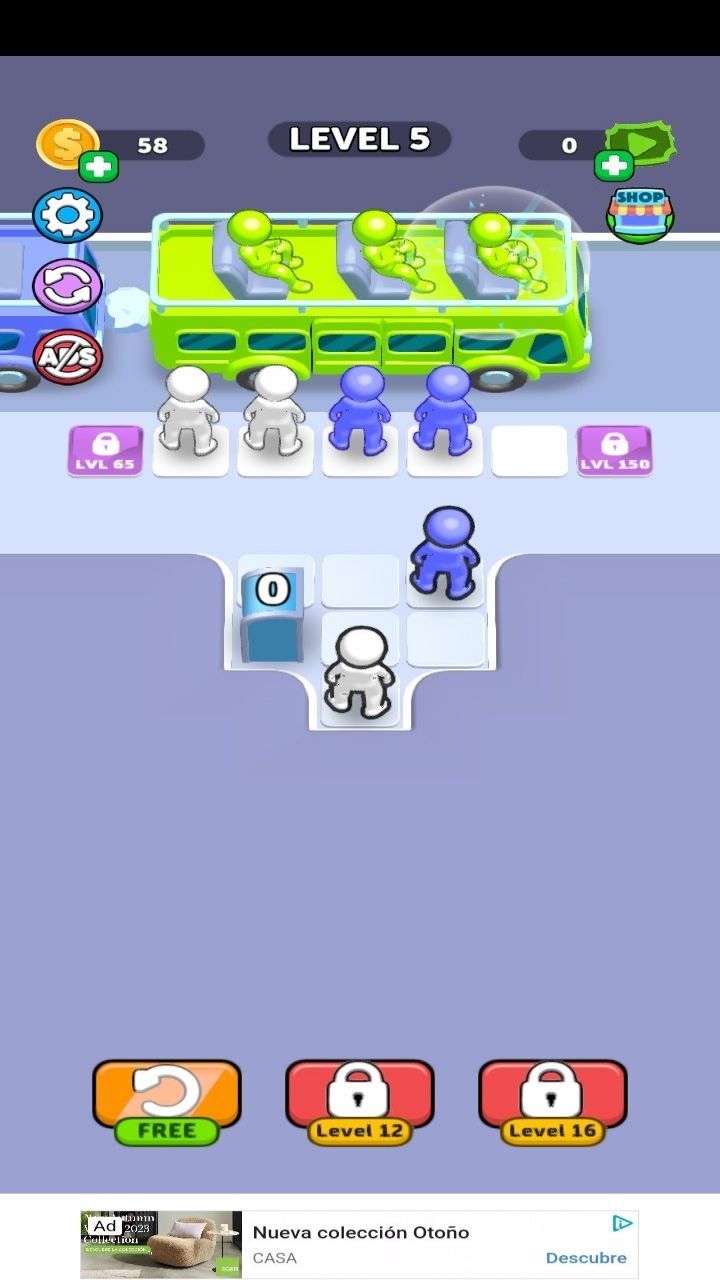The width and height of the screenshot is (720, 1280).
Task: Open the AdChoices info icon
Action: (x=622, y=1223)
